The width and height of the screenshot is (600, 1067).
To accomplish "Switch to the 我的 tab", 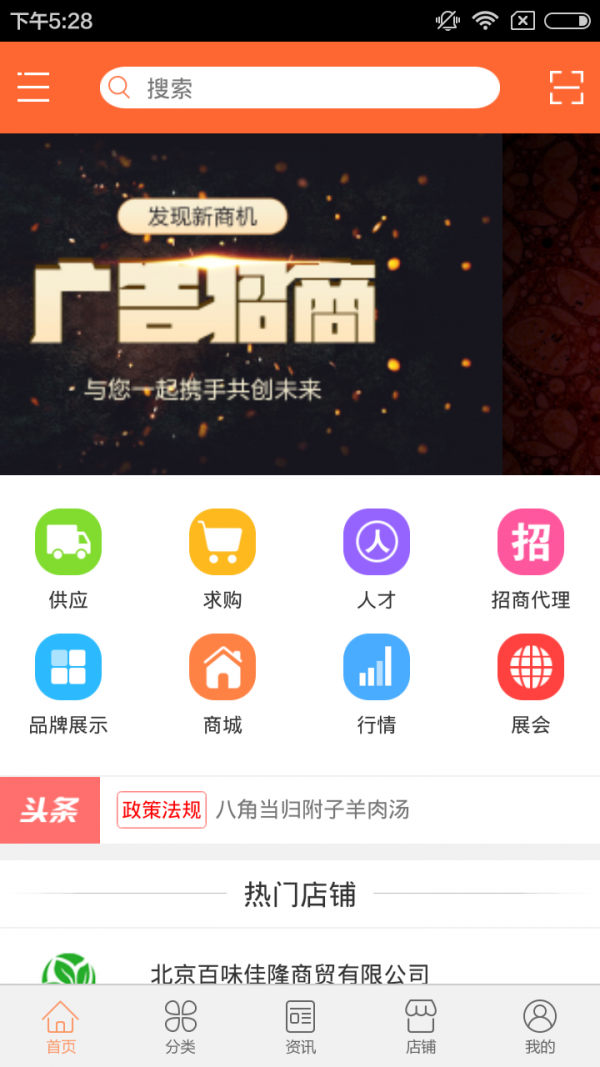I will 540,1027.
